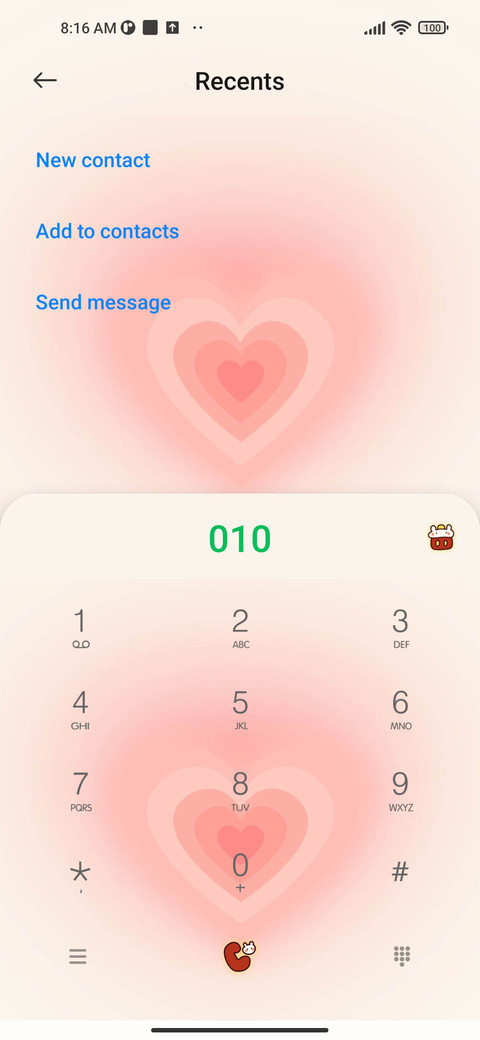The height and width of the screenshot is (1040, 480).
Task: Dial digit 9 on the keypad
Action: pyautogui.click(x=400, y=791)
